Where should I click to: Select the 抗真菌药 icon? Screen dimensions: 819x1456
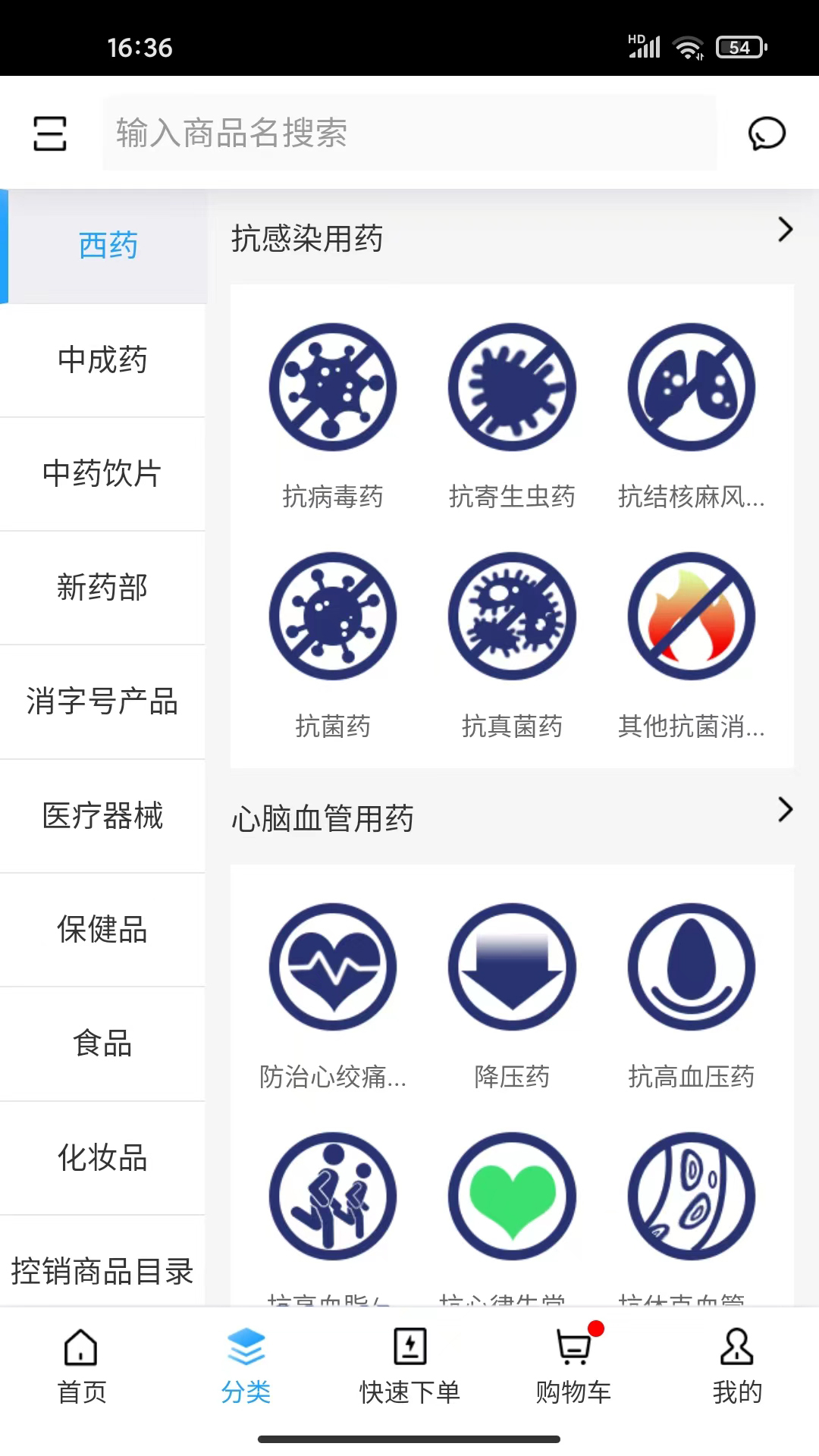pyautogui.click(x=513, y=616)
